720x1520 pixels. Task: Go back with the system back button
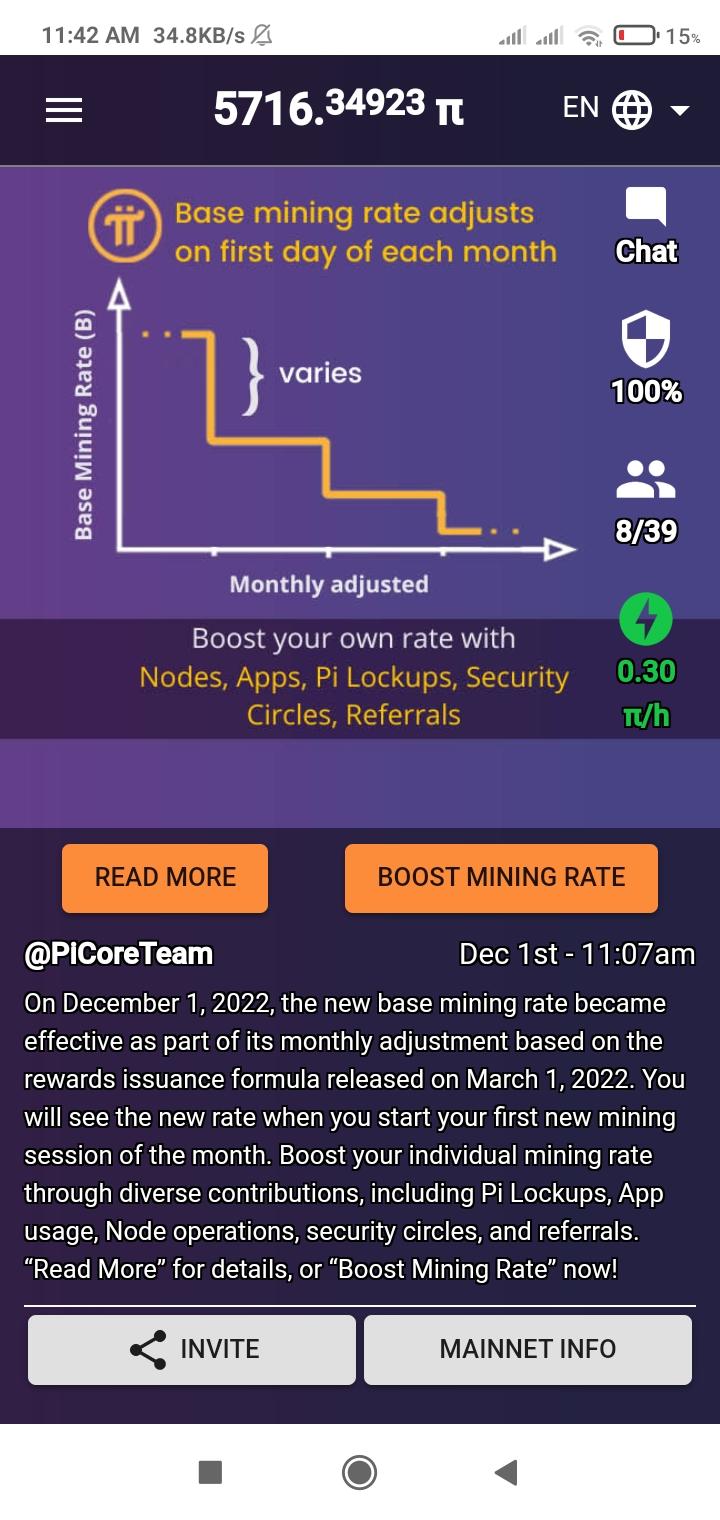[x=506, y=1472]
